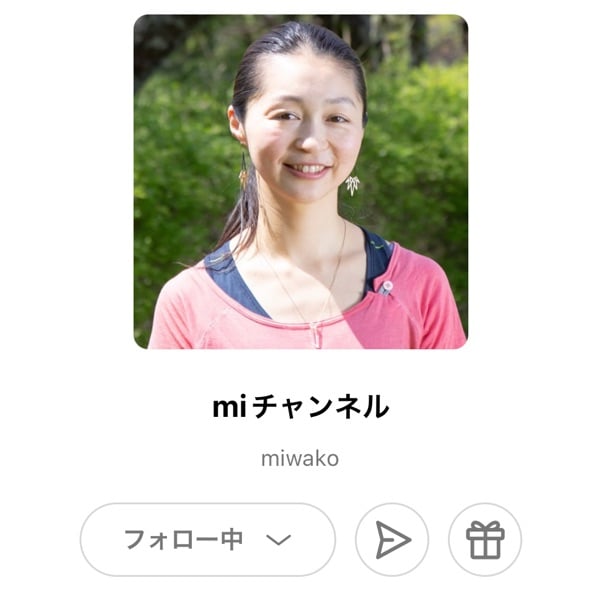The width and height of the screenshot is (600, 600).
Task: View the miチャンネル profile photo
Action: 300,181
